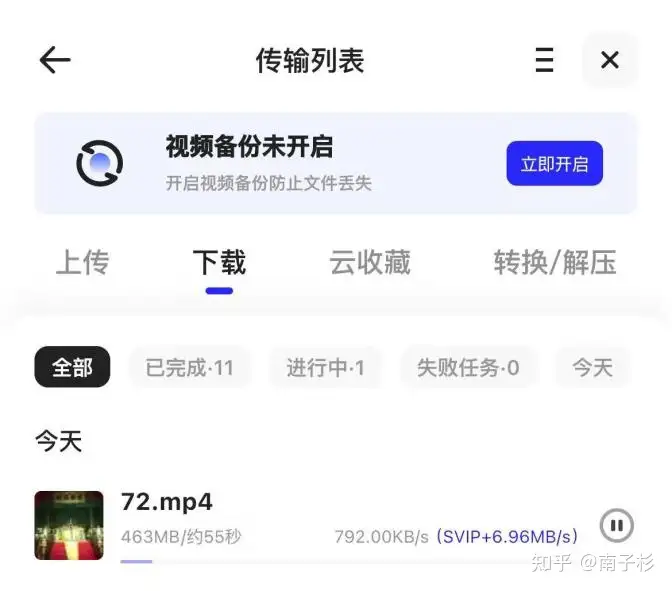
Task: Tap 立即开启 to enable video backup
Action: 554,164
